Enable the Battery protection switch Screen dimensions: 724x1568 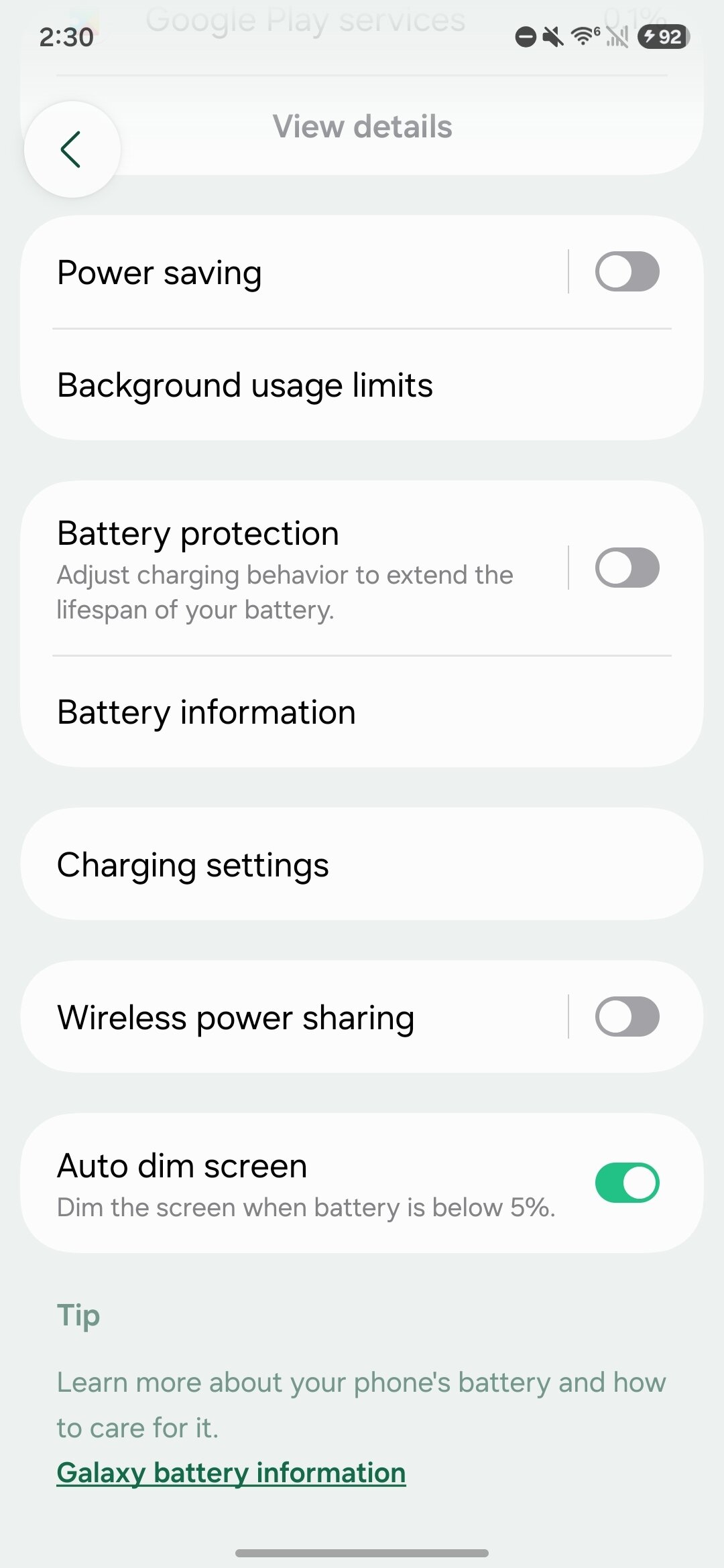pyautogui.click(x=627, y=568)
